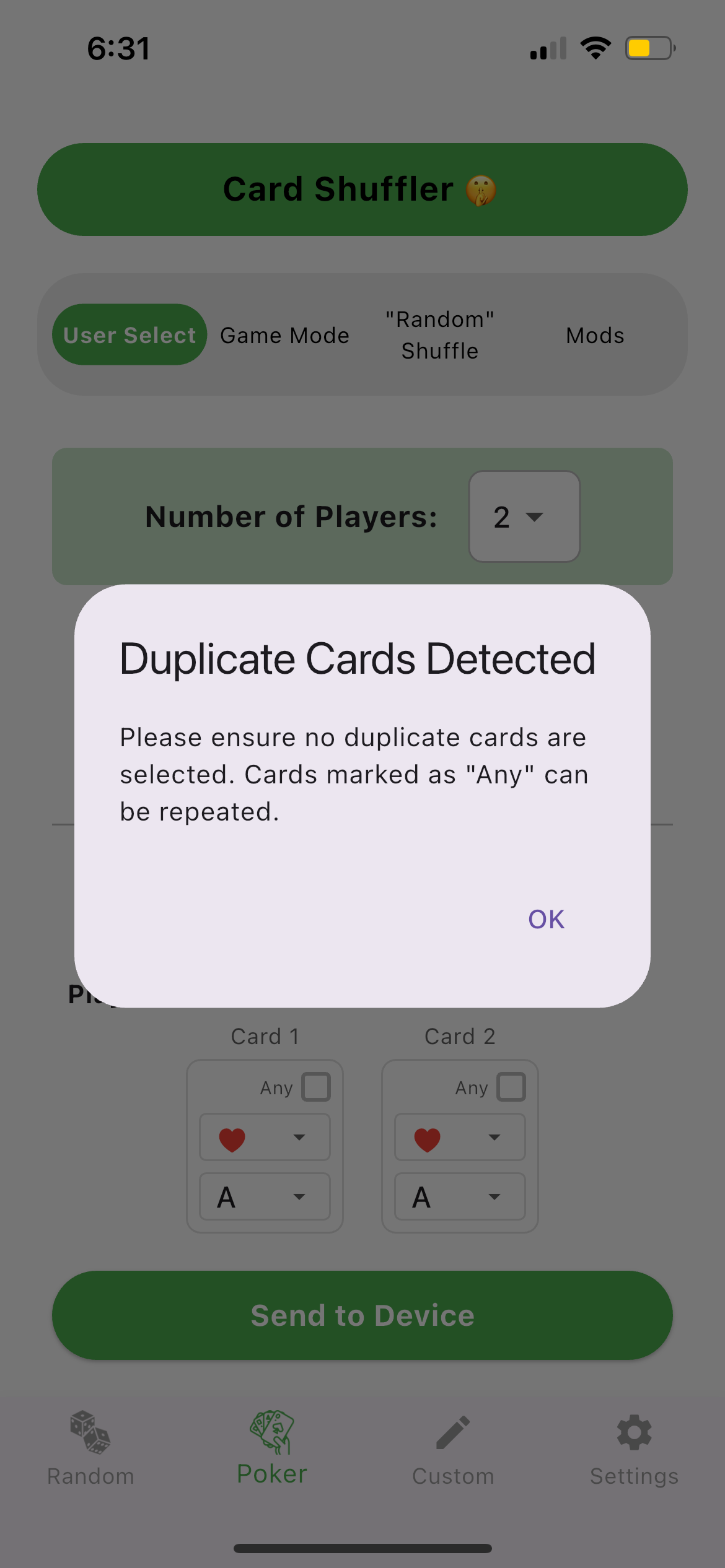Screen dimensions: 725x1568
Task: Open Card 2 suit dropdown
Action: point(460,1137)
